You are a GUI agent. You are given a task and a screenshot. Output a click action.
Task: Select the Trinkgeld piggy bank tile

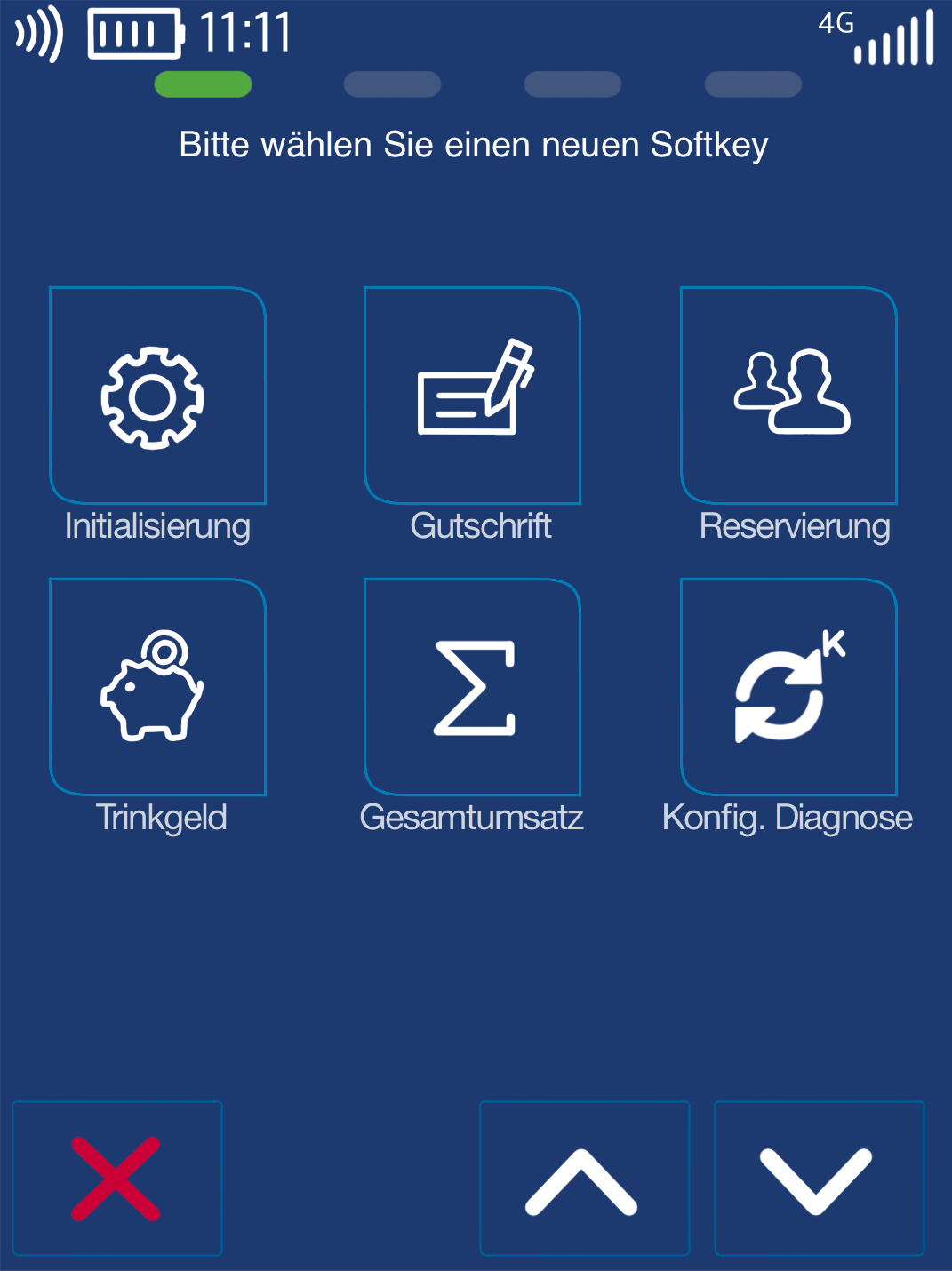click(157, 687)
